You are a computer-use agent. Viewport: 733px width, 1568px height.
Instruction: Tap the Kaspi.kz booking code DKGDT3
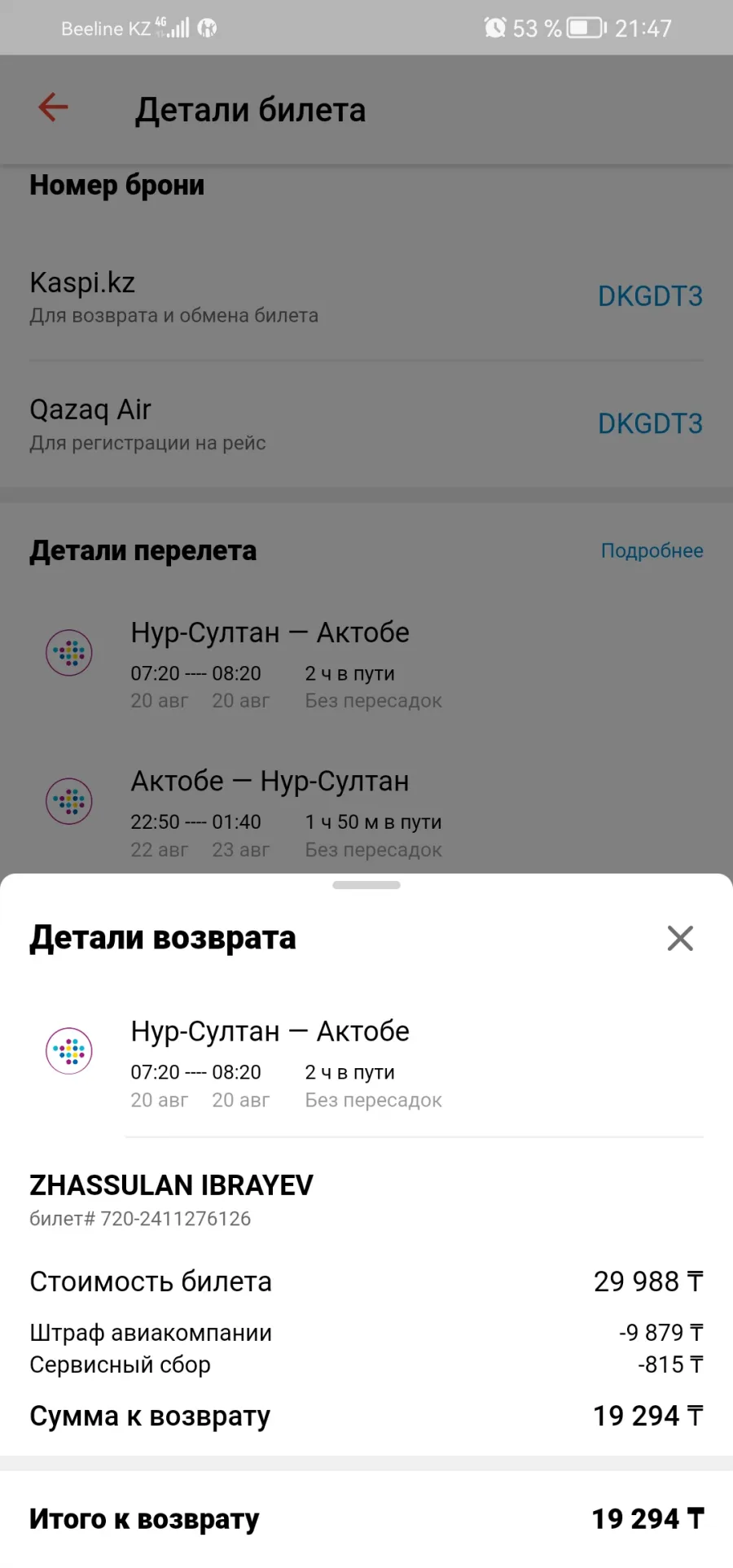[x=650, y=296]
